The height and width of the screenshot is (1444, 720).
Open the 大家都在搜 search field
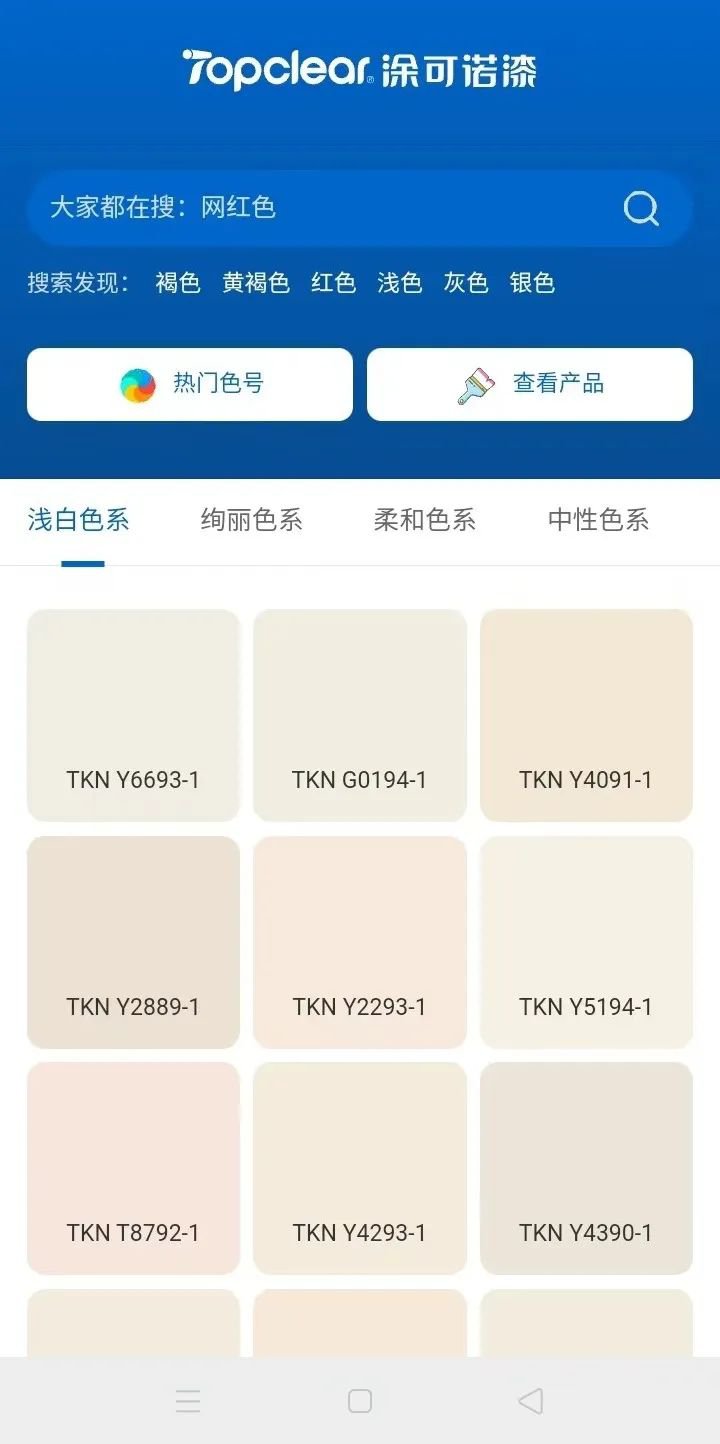(320, 208)
